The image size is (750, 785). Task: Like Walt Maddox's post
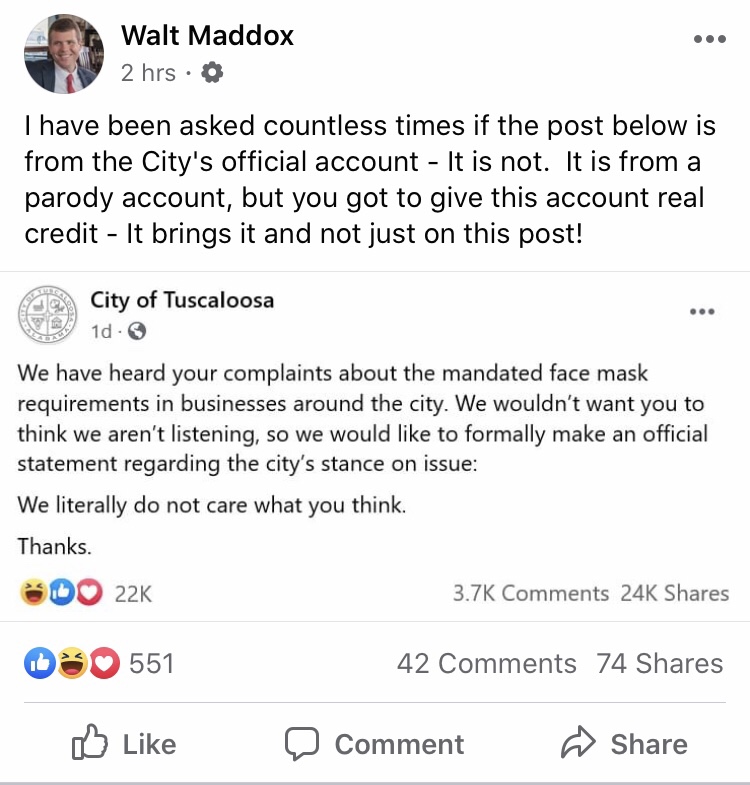click(125, 744)
